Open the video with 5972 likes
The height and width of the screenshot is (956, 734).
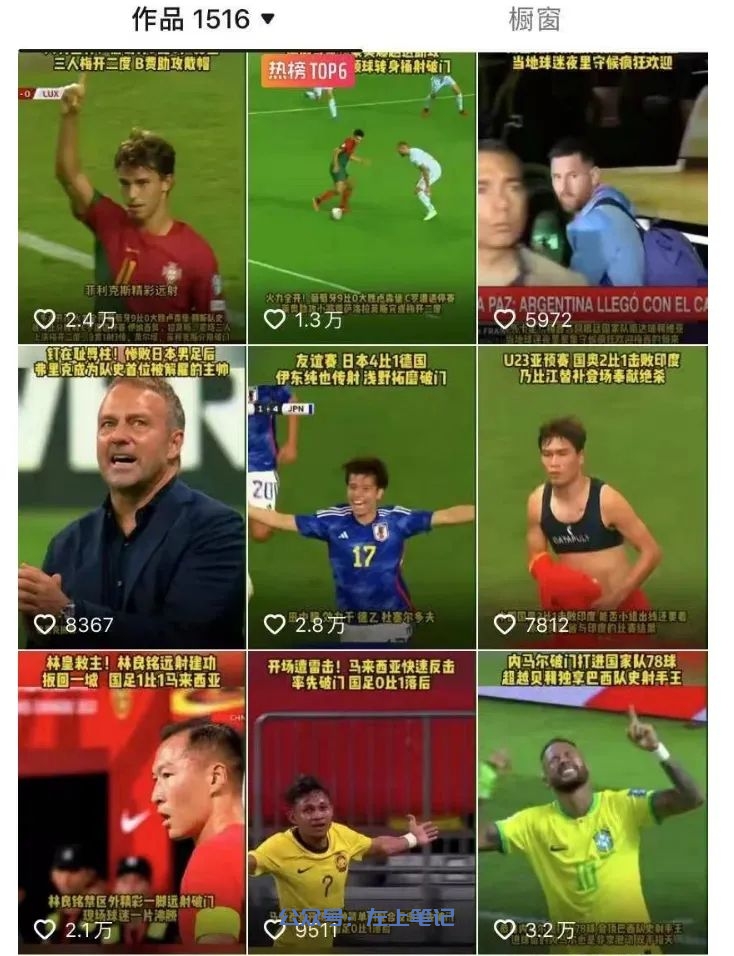[x=592, y=195]
